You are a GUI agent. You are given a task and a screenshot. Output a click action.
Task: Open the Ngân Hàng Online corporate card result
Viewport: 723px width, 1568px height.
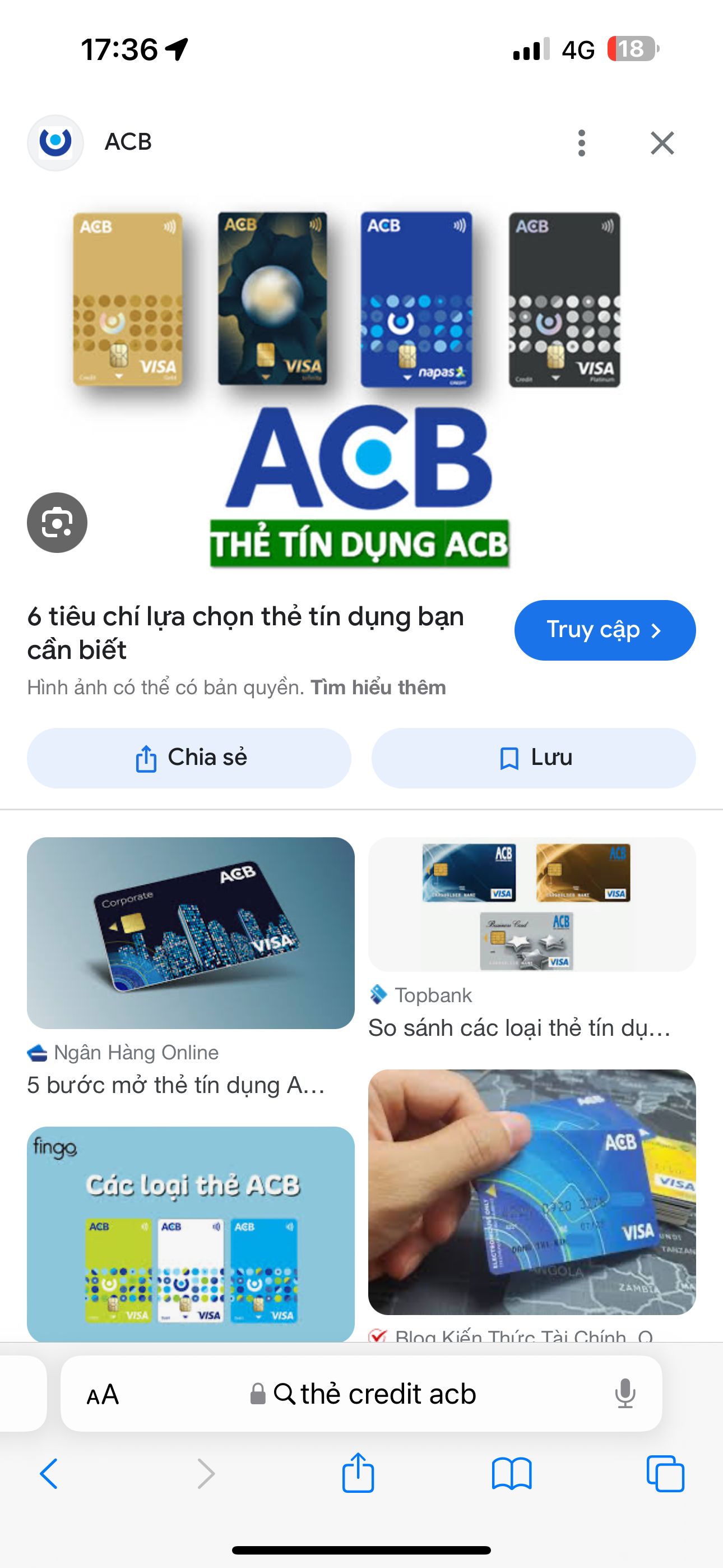191,933
